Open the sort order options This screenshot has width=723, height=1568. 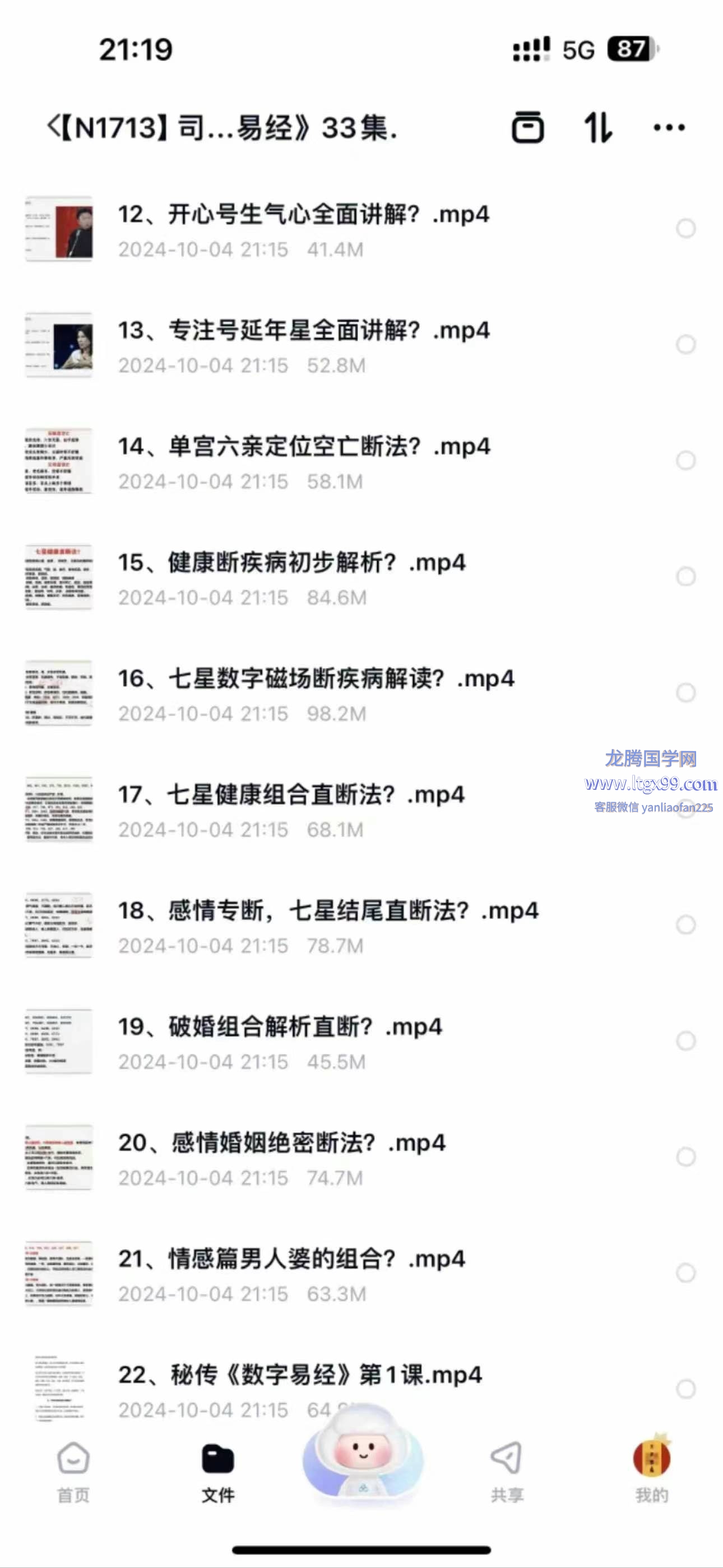click(x=597, y=127)
